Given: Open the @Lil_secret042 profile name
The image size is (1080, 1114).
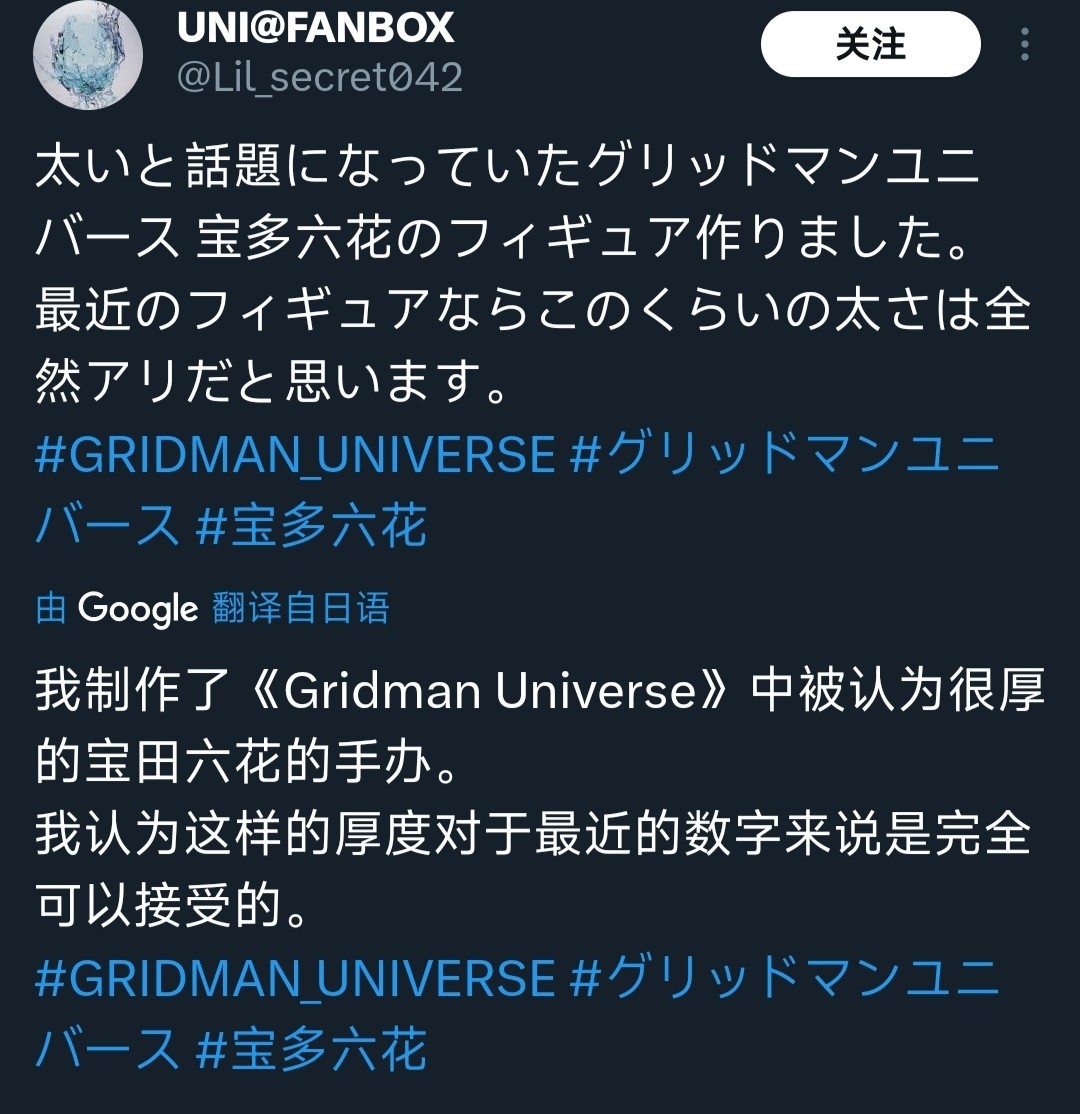Looking at the screenshot, I should click(320, 77).
